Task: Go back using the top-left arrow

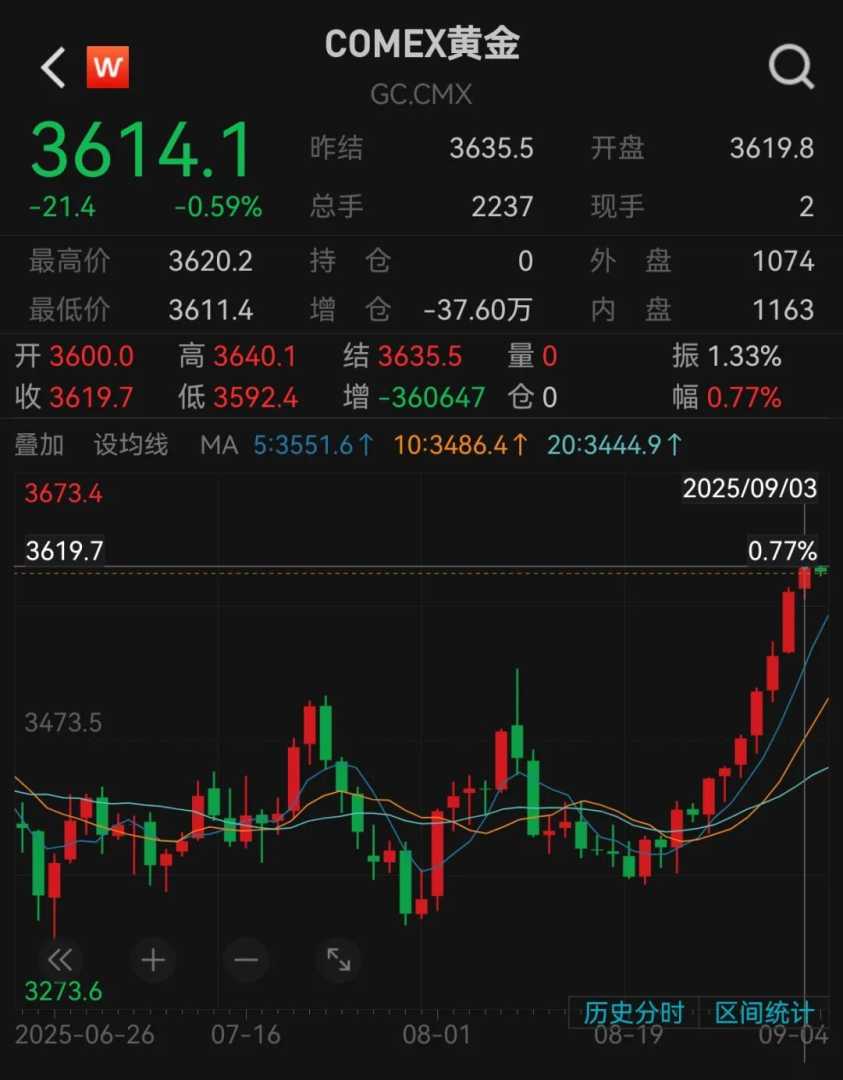Action: click(53, 67)
